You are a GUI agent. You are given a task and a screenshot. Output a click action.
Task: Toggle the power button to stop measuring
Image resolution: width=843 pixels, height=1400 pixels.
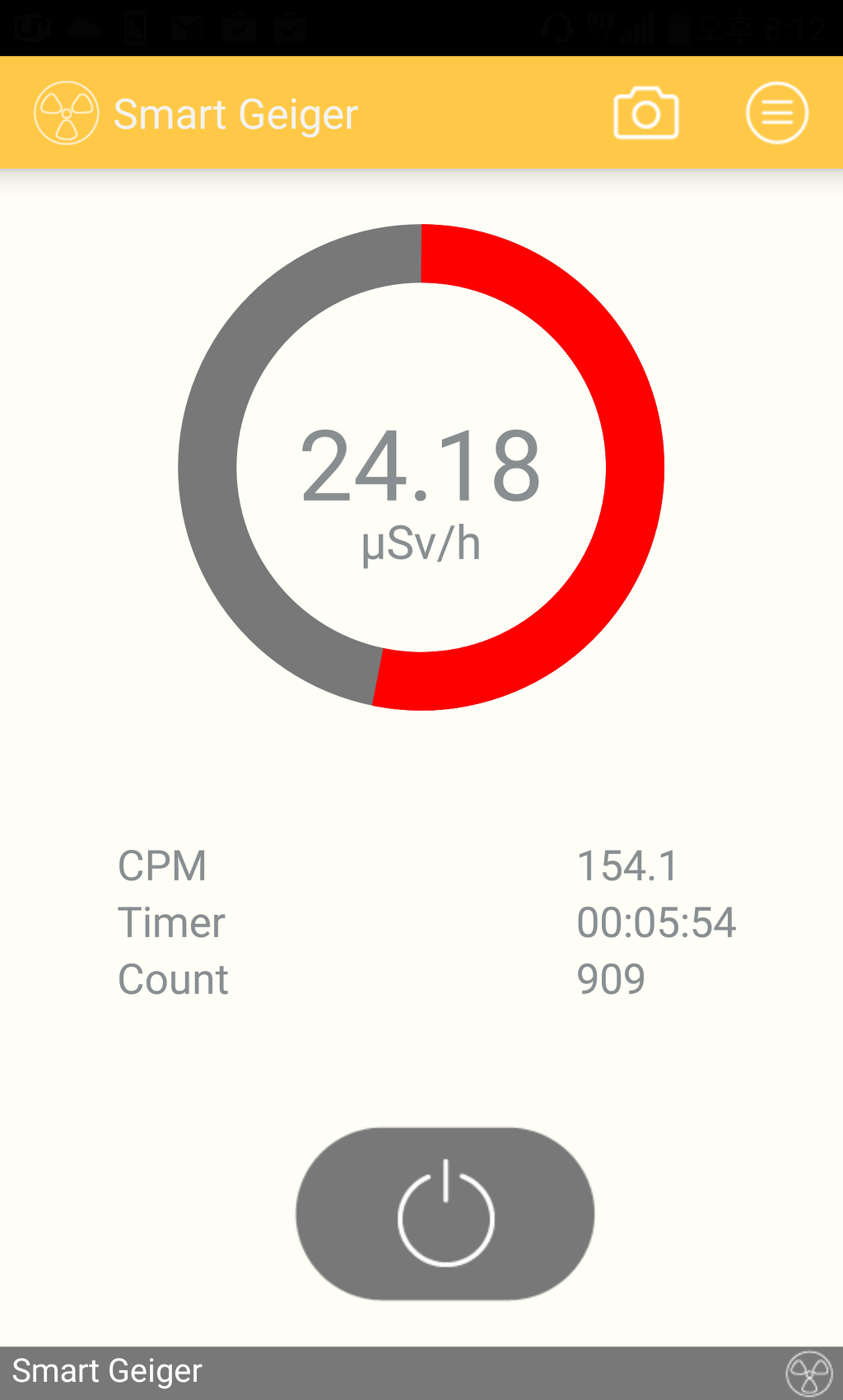coord(445,1214)
